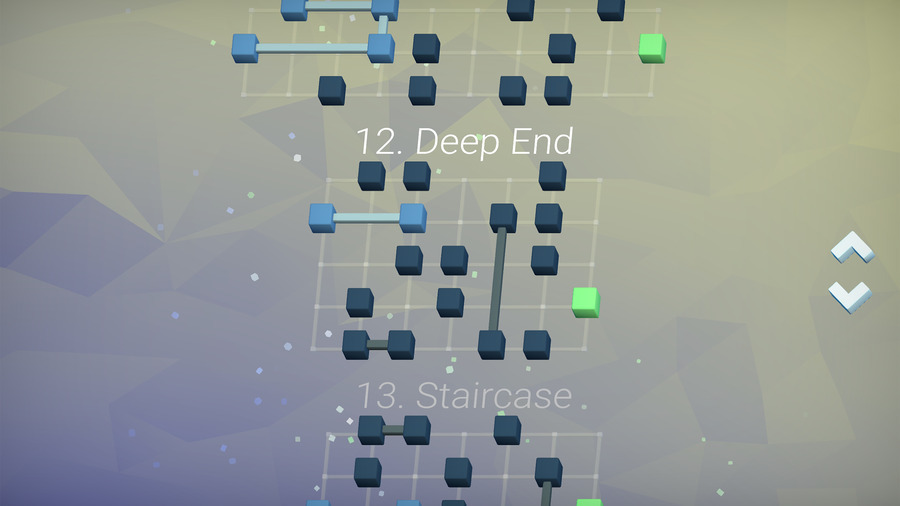Tap the up chevron arrow
The width and height of the screenshot is (900, 506).
(852, 248)
